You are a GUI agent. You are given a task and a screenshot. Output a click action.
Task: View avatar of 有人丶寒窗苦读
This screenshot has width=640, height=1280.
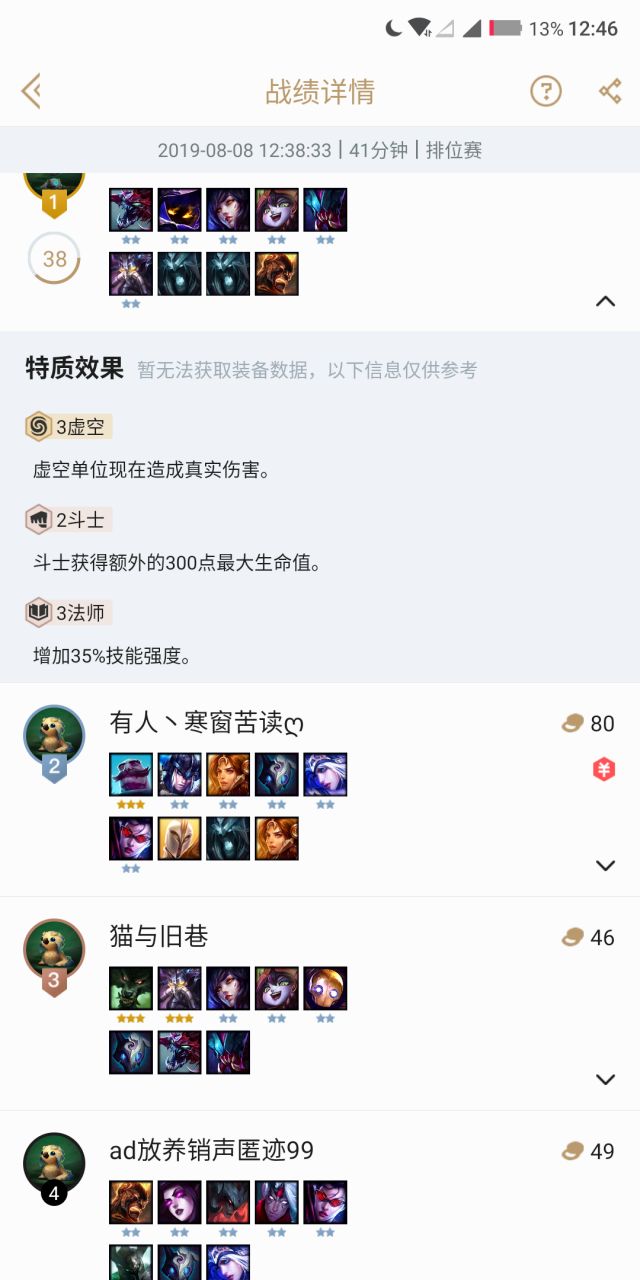[54, 737]
